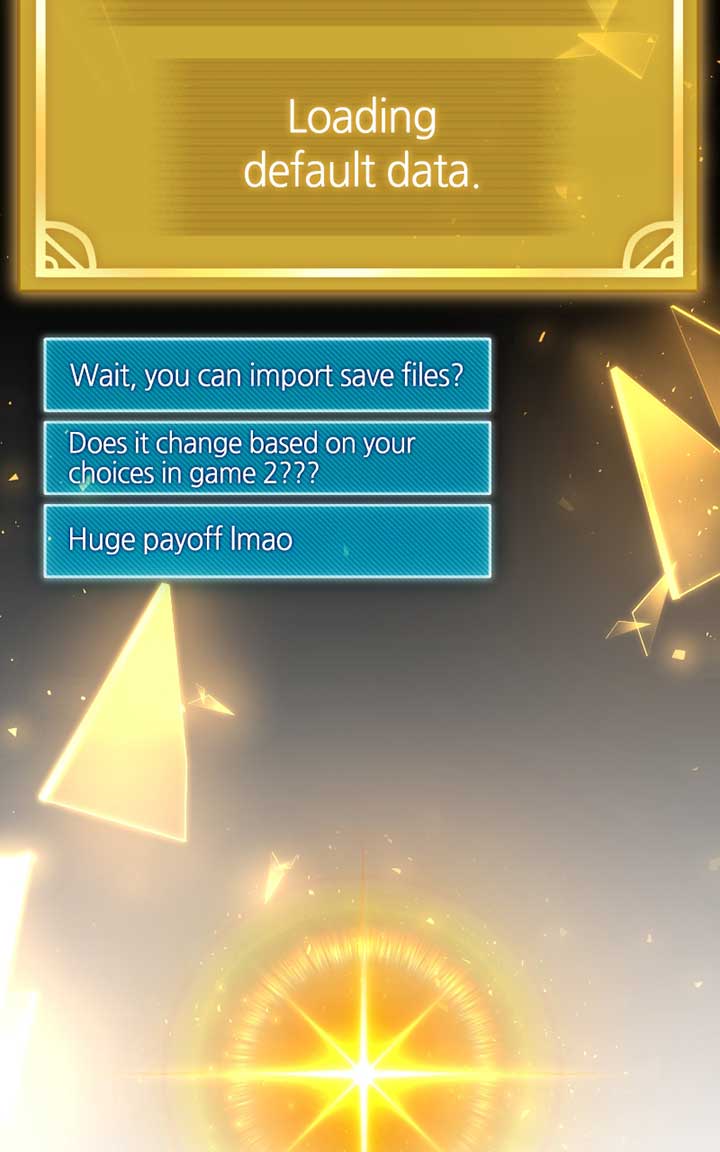The width and height of the screenshot is (720, 1152).
Task: Pick the 'Huge payoff lmao' response
Action: coord(267,541)
